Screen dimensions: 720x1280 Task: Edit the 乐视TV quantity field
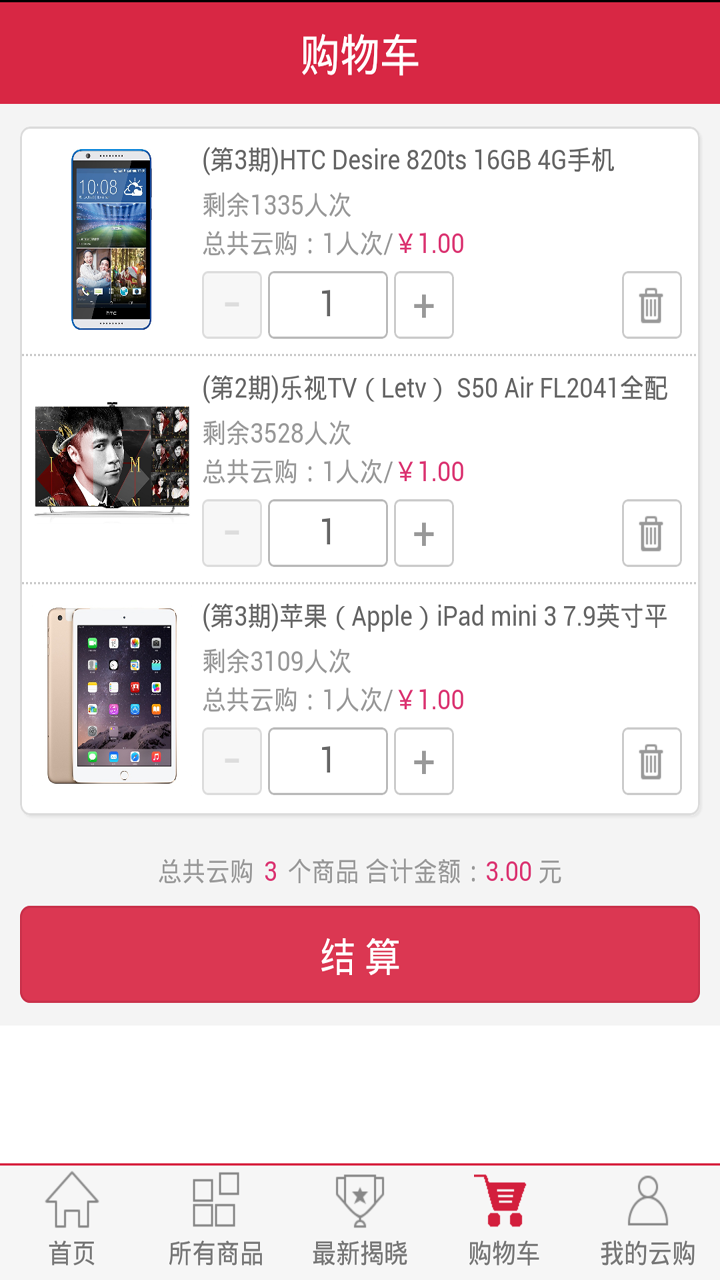click(328, 533)
